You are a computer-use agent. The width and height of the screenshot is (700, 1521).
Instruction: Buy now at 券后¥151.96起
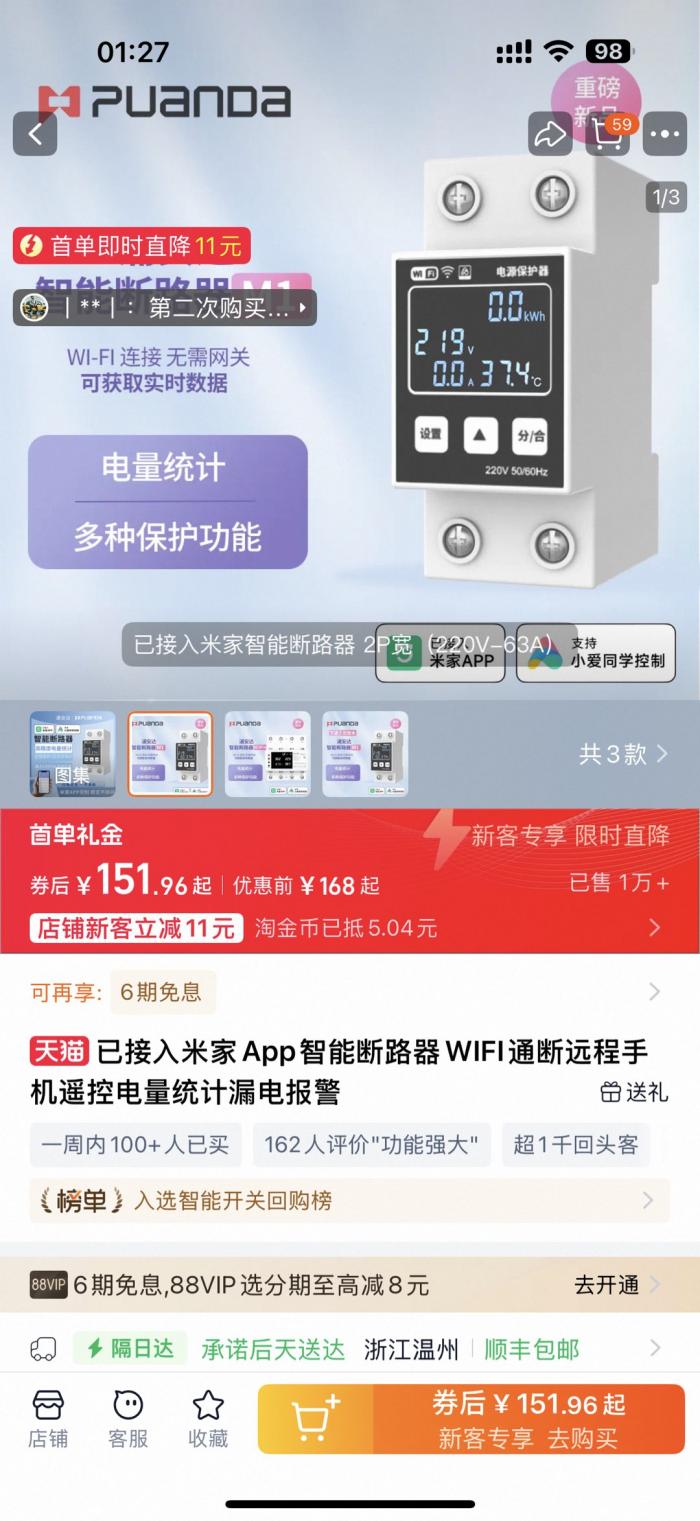(x=529, y=1419)
